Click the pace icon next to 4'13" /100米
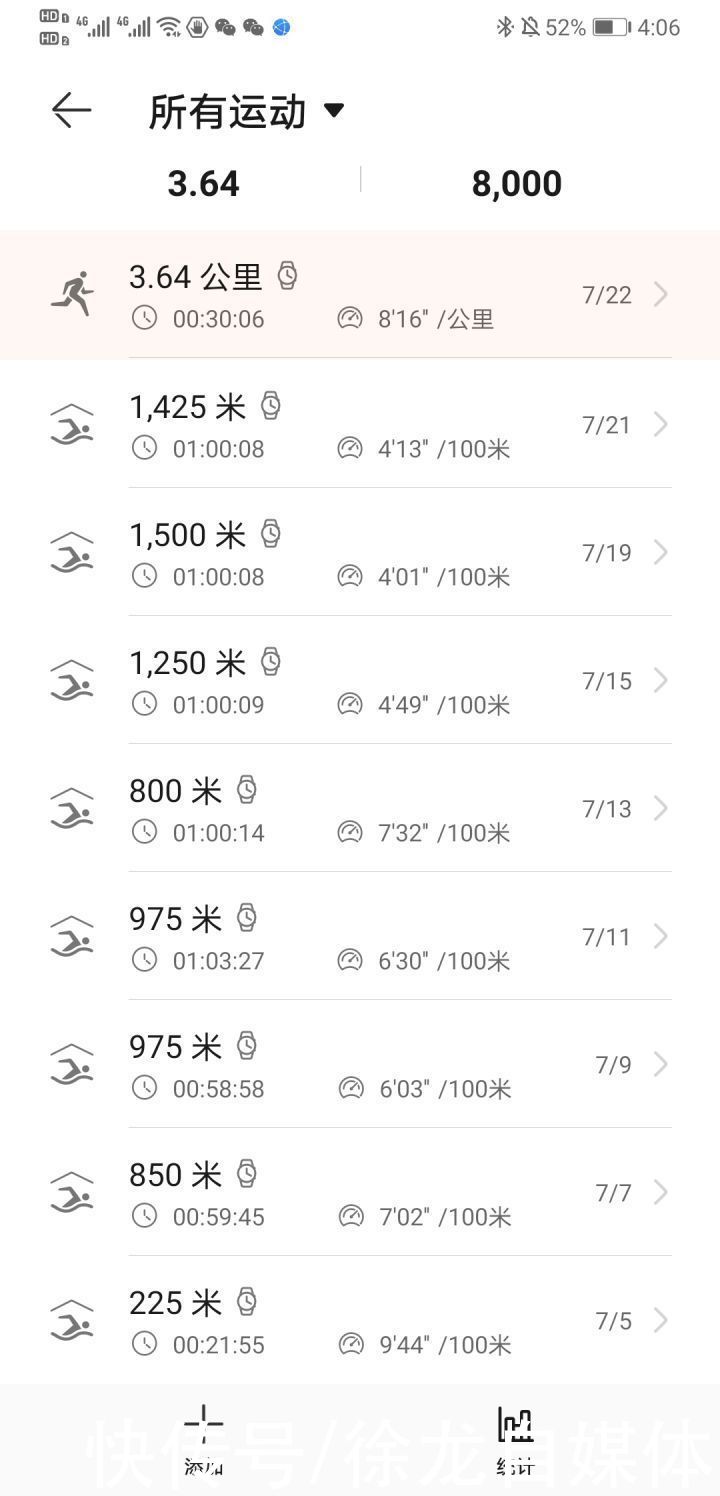This screenshot has width=720, height=1496. [x=349, y=448]
